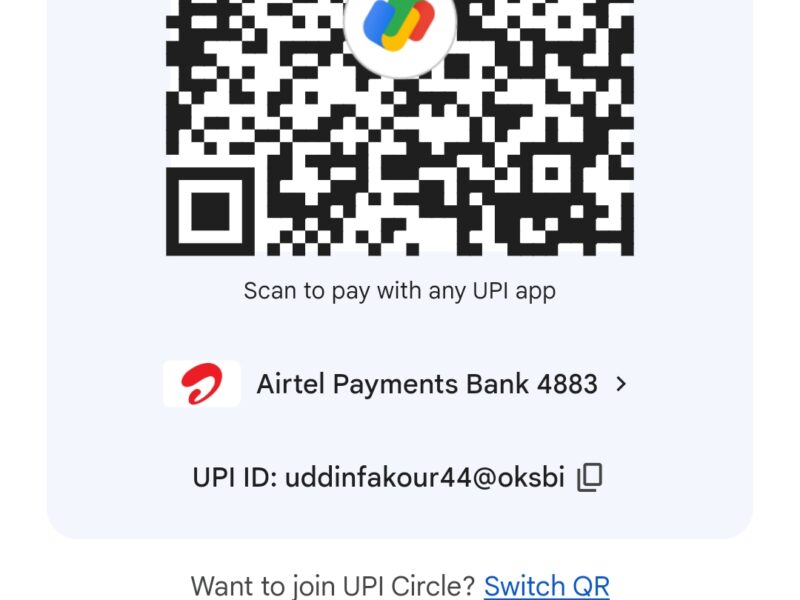Tap the Switch QR link
The height and width of the screenshot is (600, 800).
(546, 585)
